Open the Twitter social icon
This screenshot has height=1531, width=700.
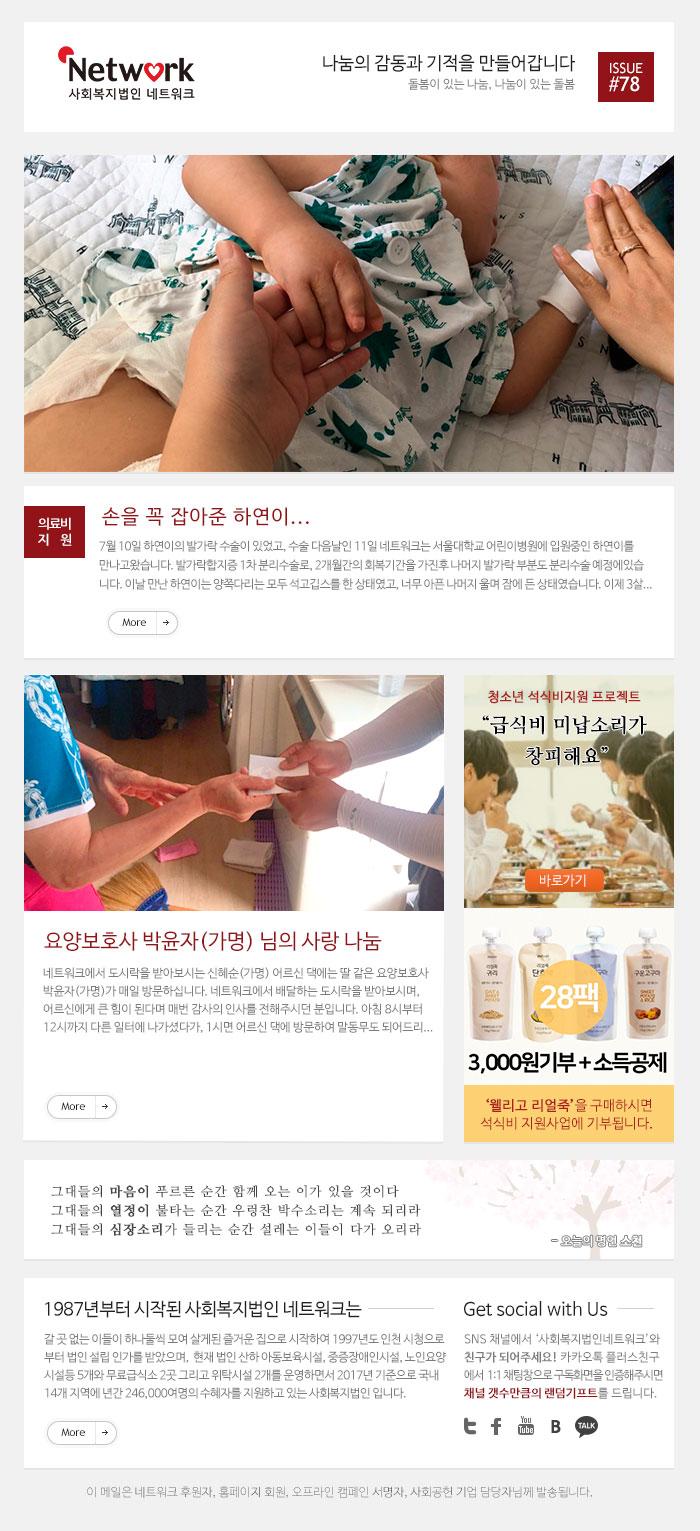tap(471, 1427)
